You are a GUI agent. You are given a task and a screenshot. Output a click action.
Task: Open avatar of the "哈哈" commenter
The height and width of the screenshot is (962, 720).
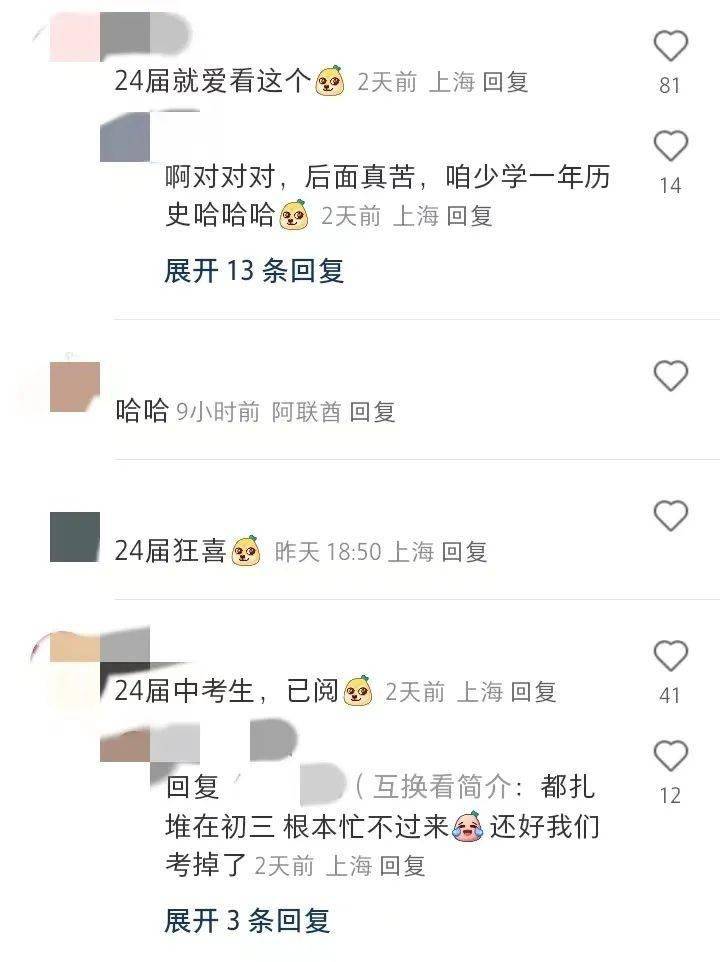pyautogui.click(x=75, y=387)
